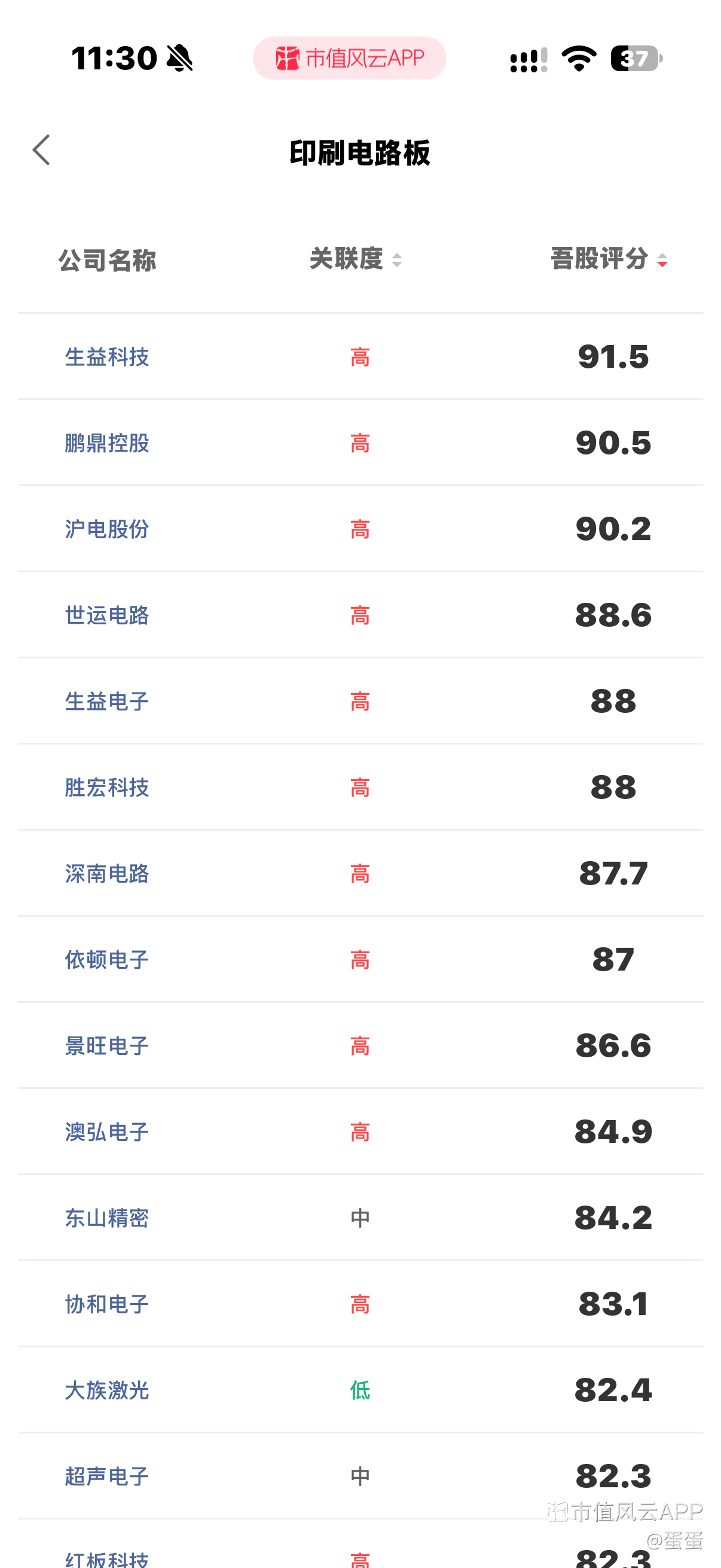Image resolution: width=721 pixels, height=1568 pixels.
Task: Open the 超声电子 company row
Action: coord(360,1477)
